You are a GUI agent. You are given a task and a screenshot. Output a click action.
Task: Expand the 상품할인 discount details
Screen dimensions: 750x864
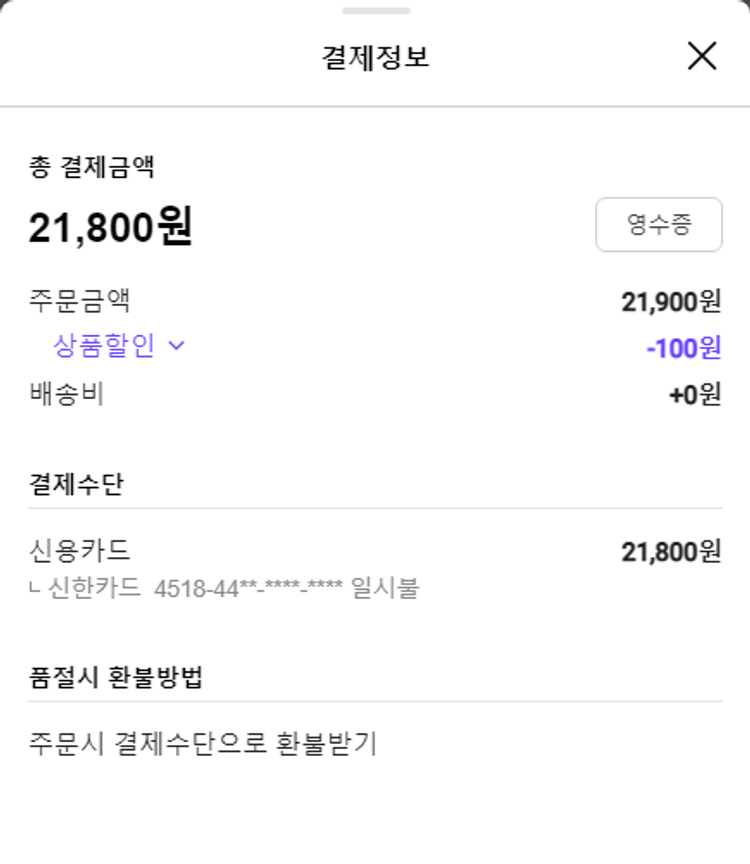coord(119,346)
